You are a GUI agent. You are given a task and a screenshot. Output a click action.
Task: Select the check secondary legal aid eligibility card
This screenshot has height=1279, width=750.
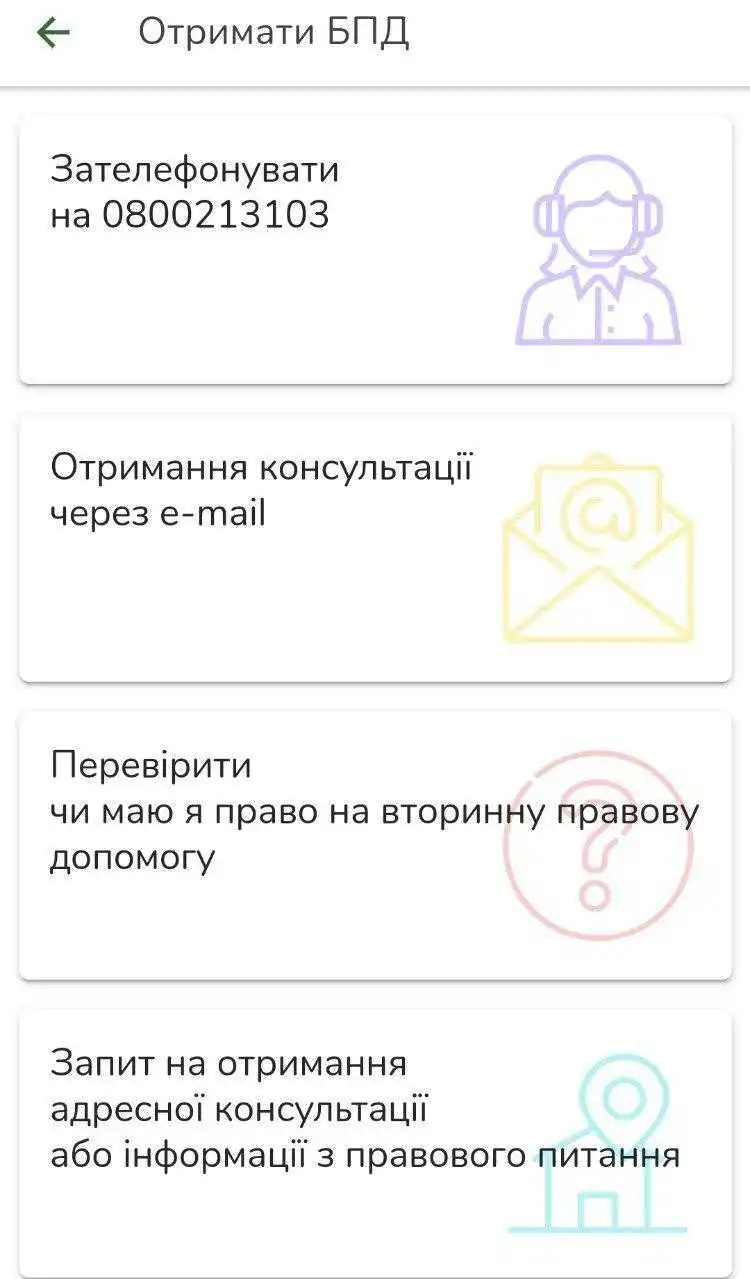(x=375, y=846)
